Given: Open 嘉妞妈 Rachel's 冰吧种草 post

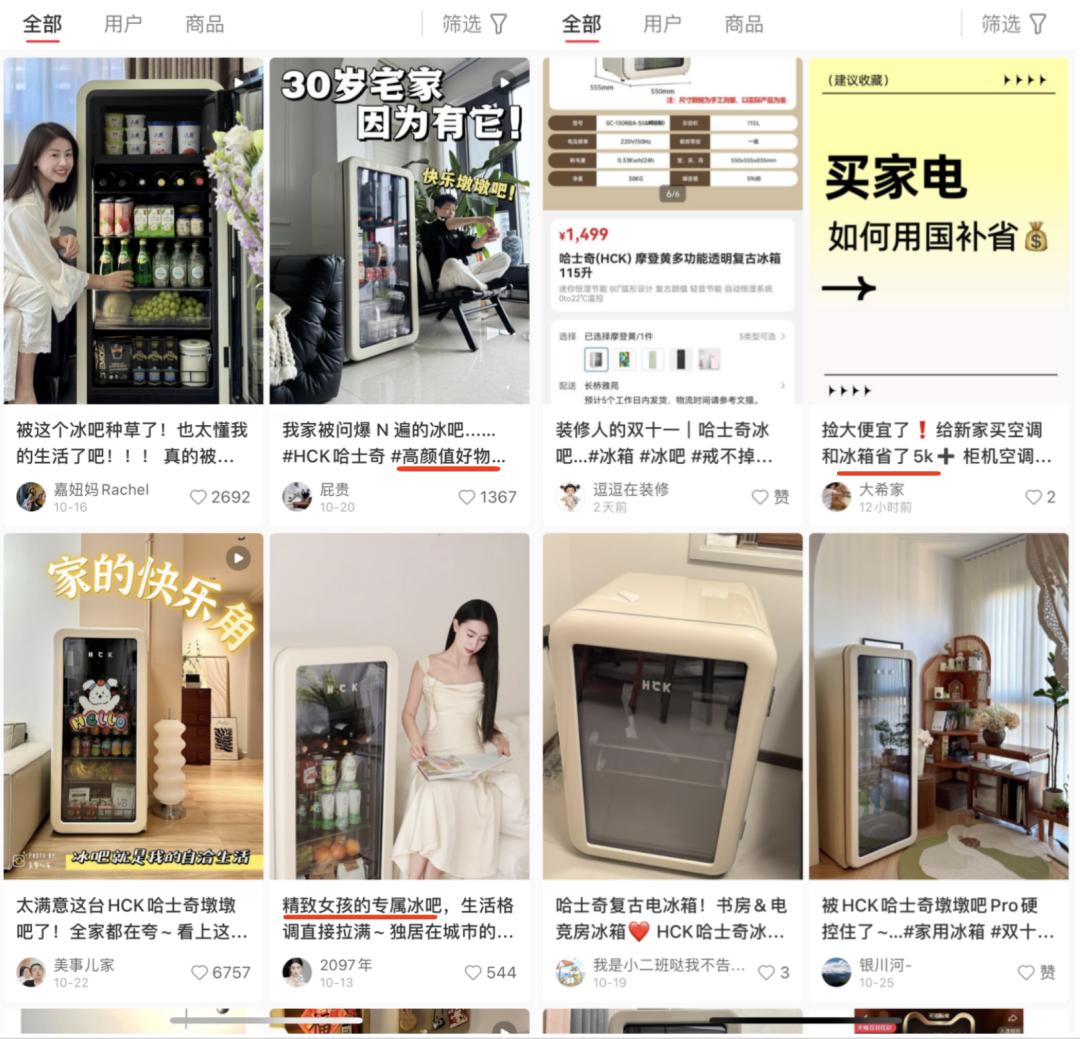Looking at the screenshot, I should [x=133, y=231].
